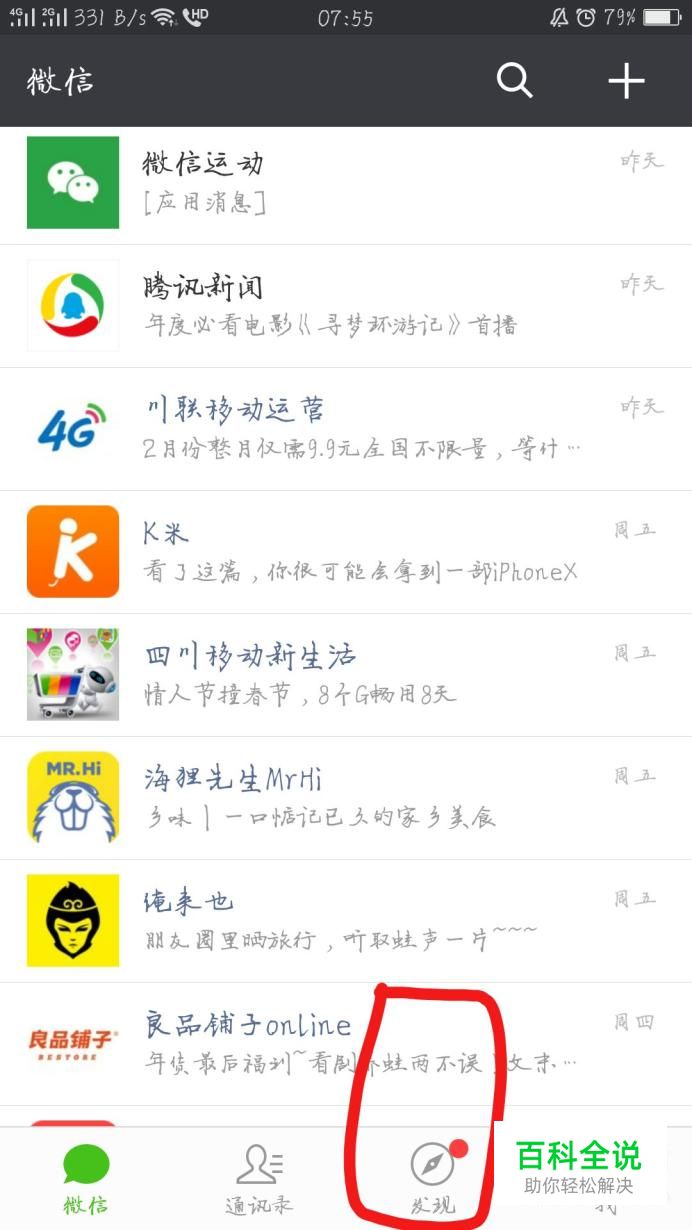Viewport: 692px width, 1230px height.
Task: Go to the 发现 discover tab
Action: (x=432, y=1177)
